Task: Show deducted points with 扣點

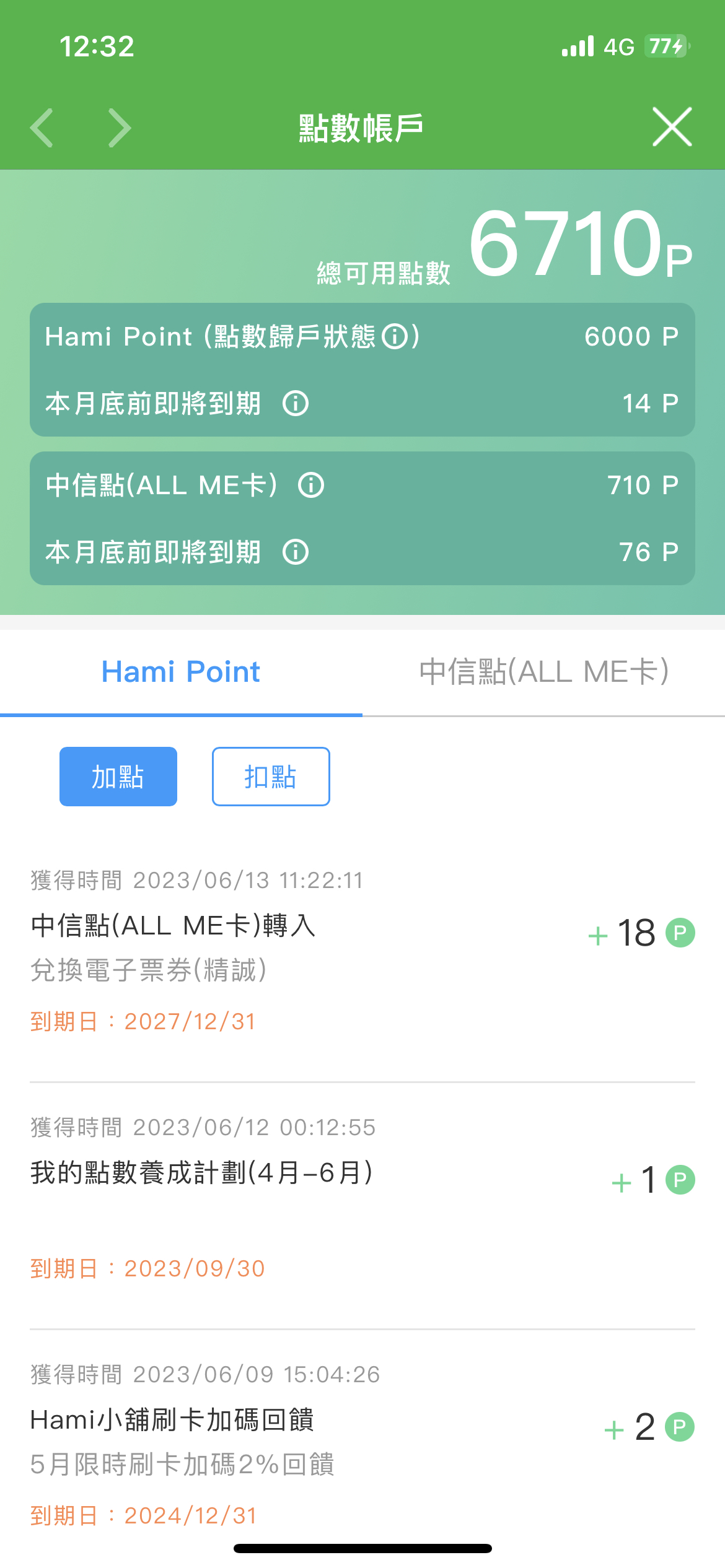Action: click(271, 777)
